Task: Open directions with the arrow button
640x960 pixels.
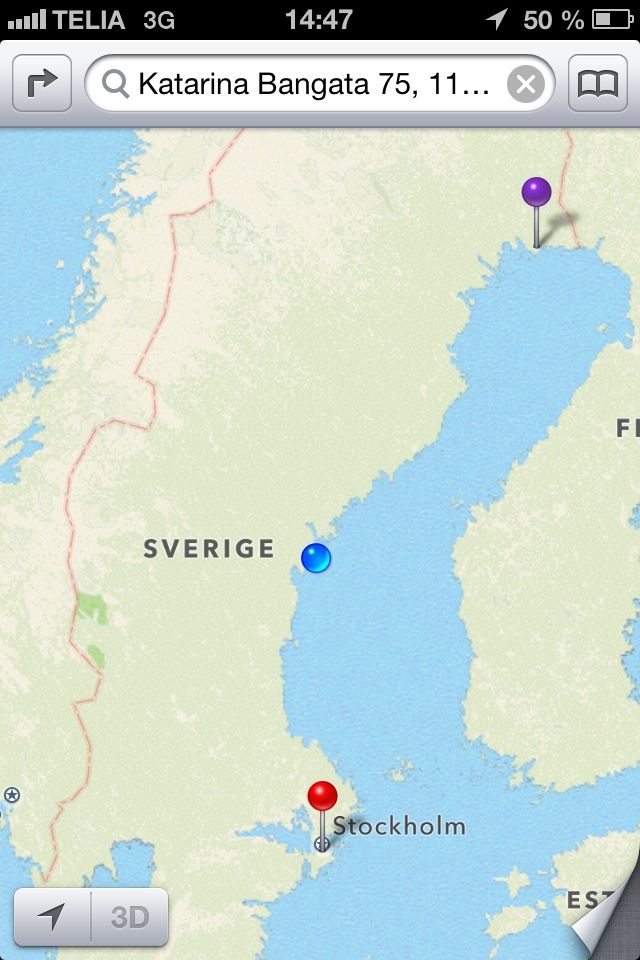Action: [x=42, y=85]
